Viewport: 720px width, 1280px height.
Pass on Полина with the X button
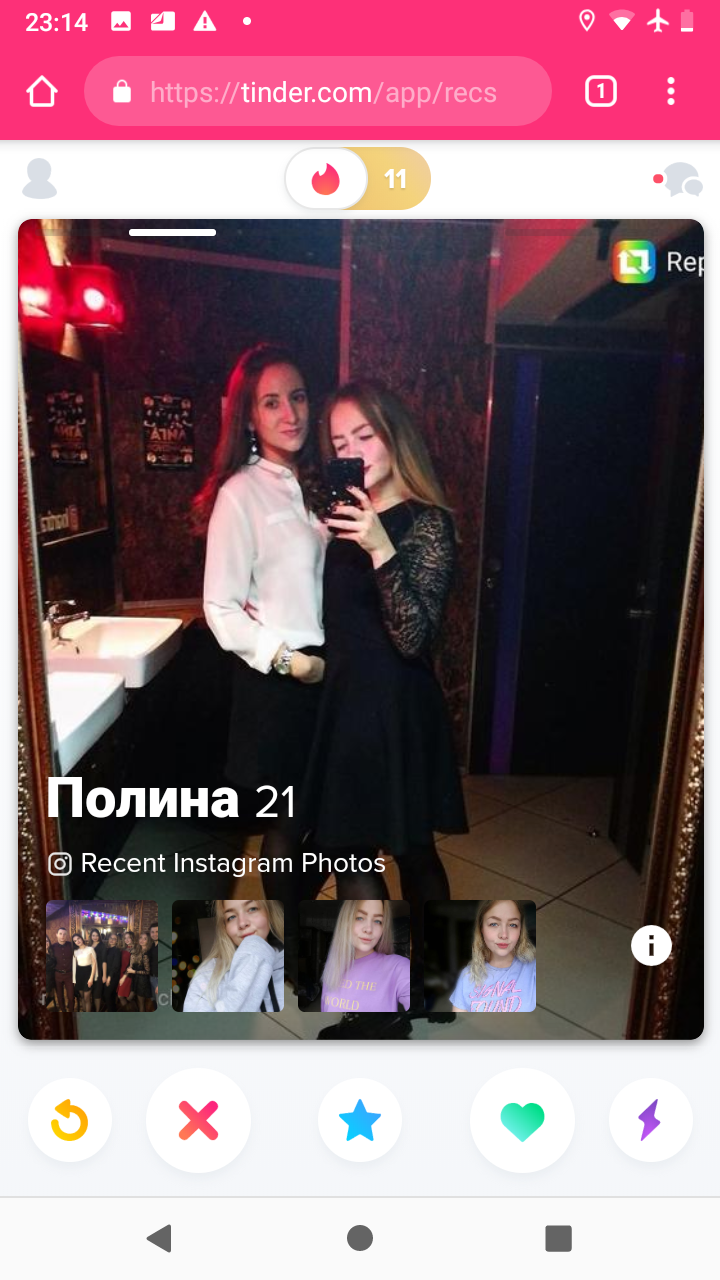click(198, 1121)
